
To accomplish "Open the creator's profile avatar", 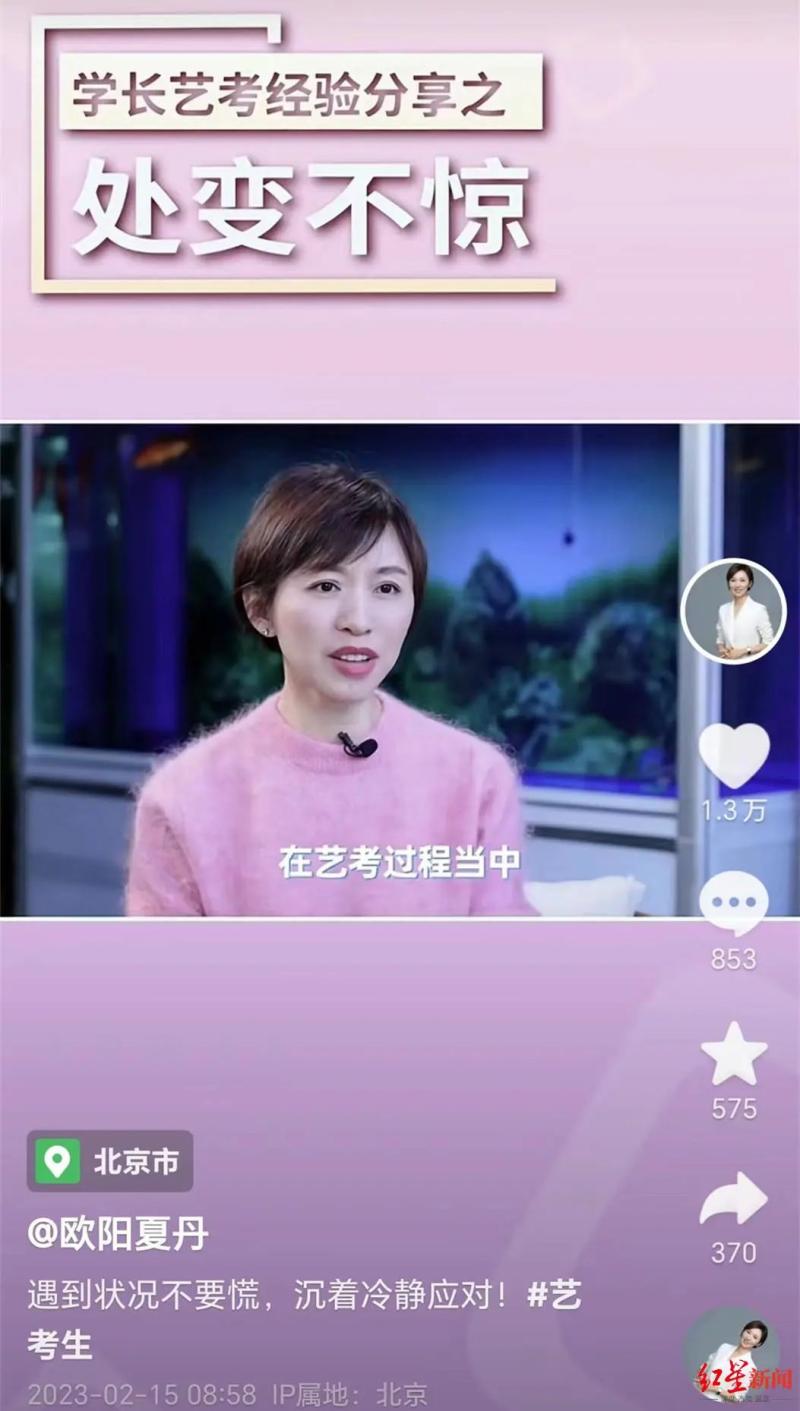I will (733, 610).
